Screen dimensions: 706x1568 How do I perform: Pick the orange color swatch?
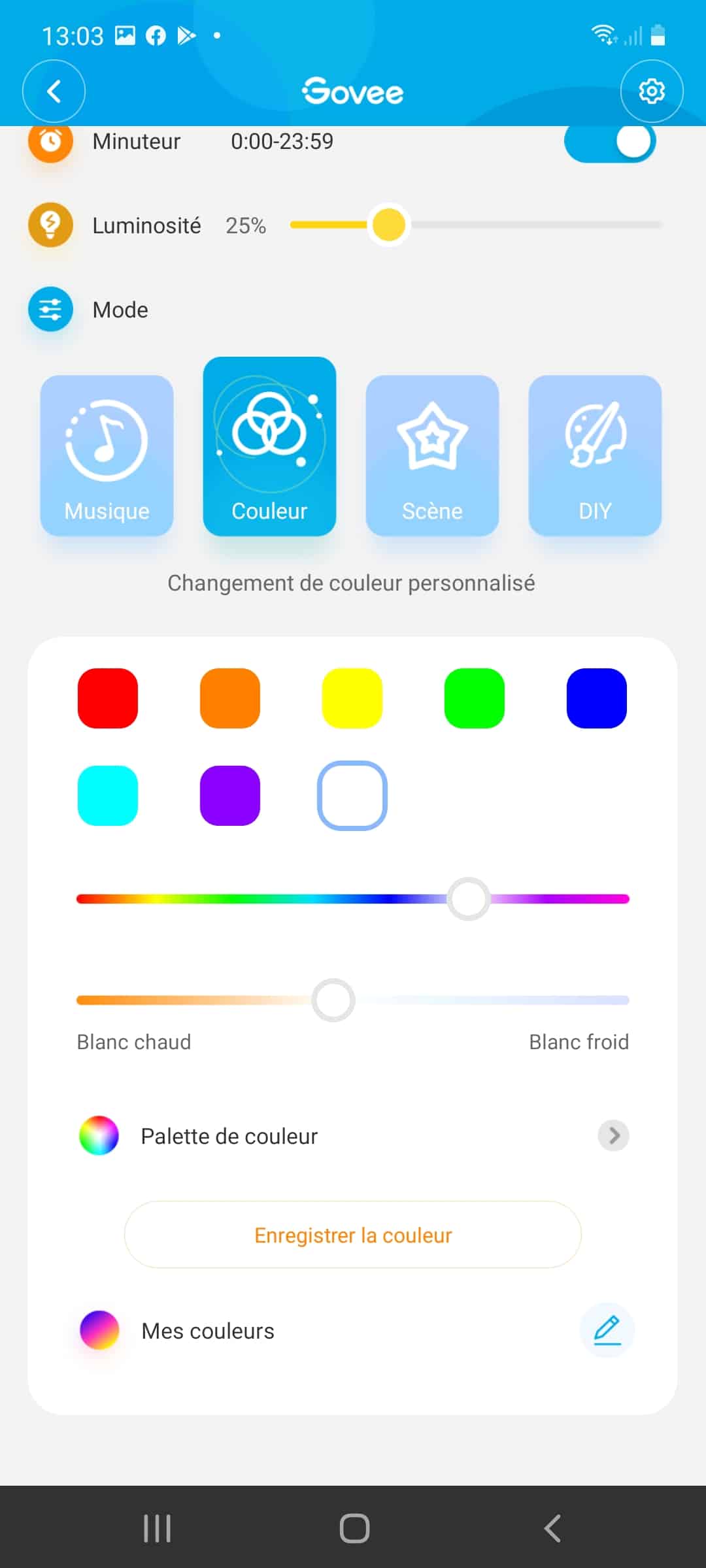click(x=230, y=698)
